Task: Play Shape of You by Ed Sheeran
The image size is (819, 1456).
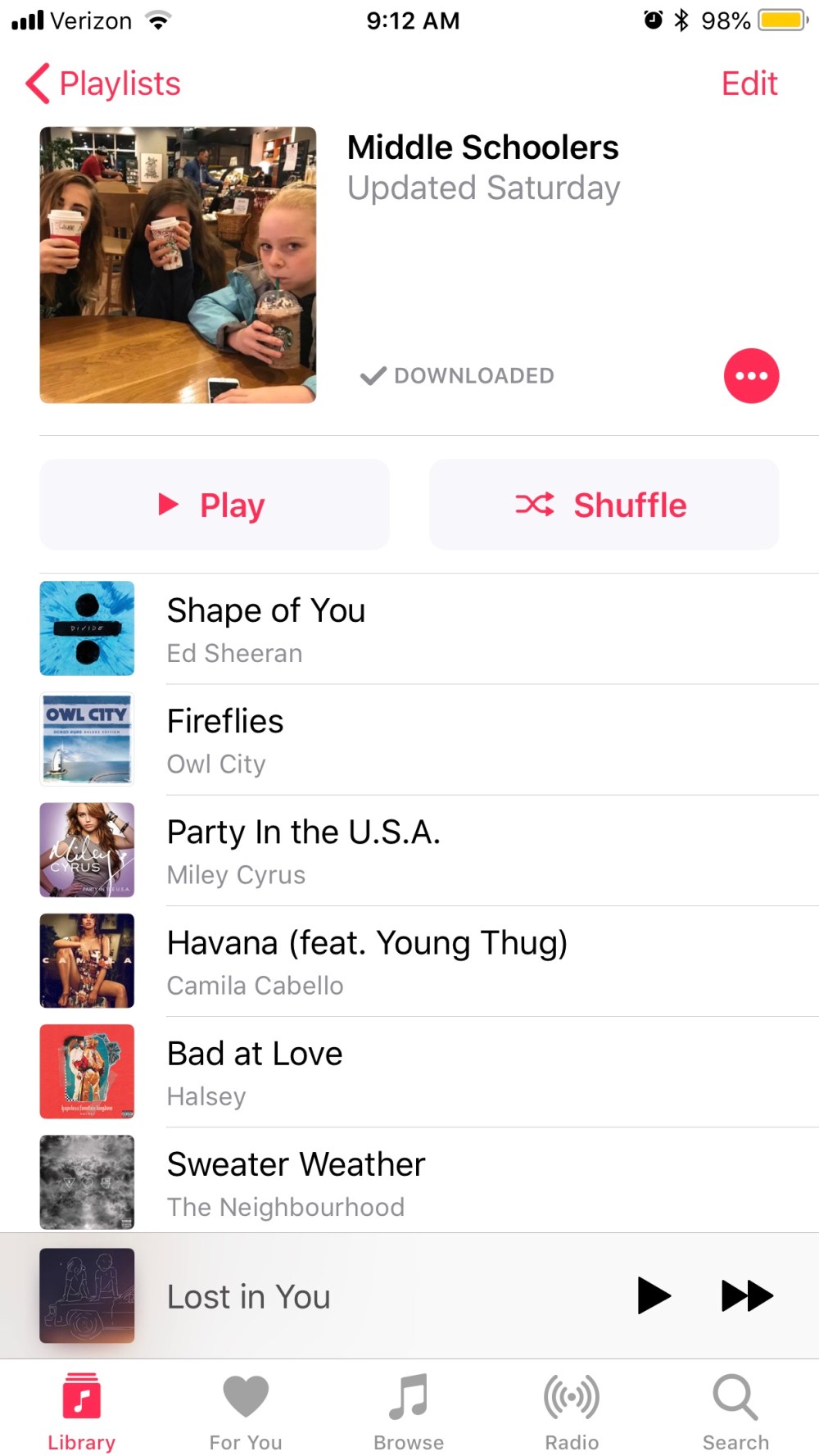Action: (x=409, y=629)
